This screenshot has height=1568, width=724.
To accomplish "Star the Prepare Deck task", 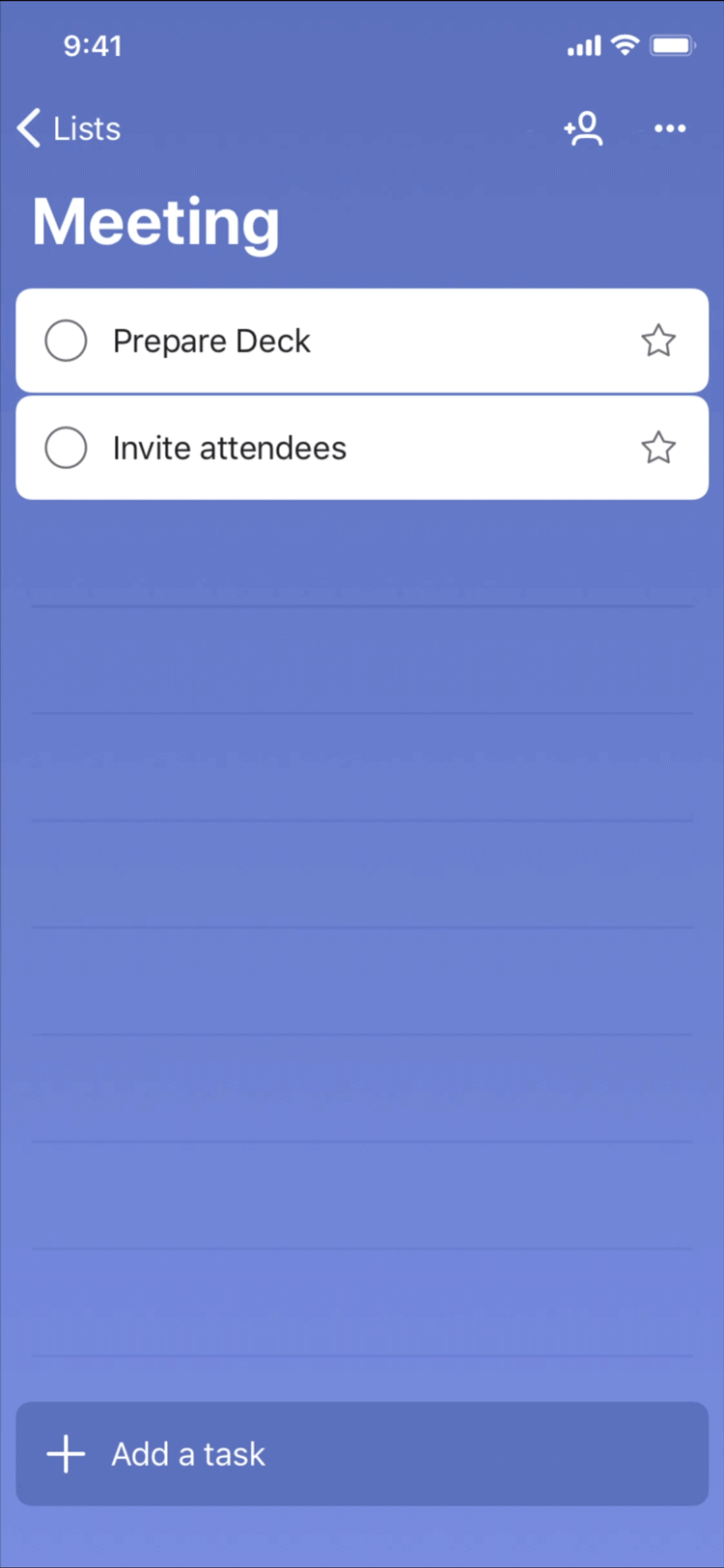I will point(658,341).
